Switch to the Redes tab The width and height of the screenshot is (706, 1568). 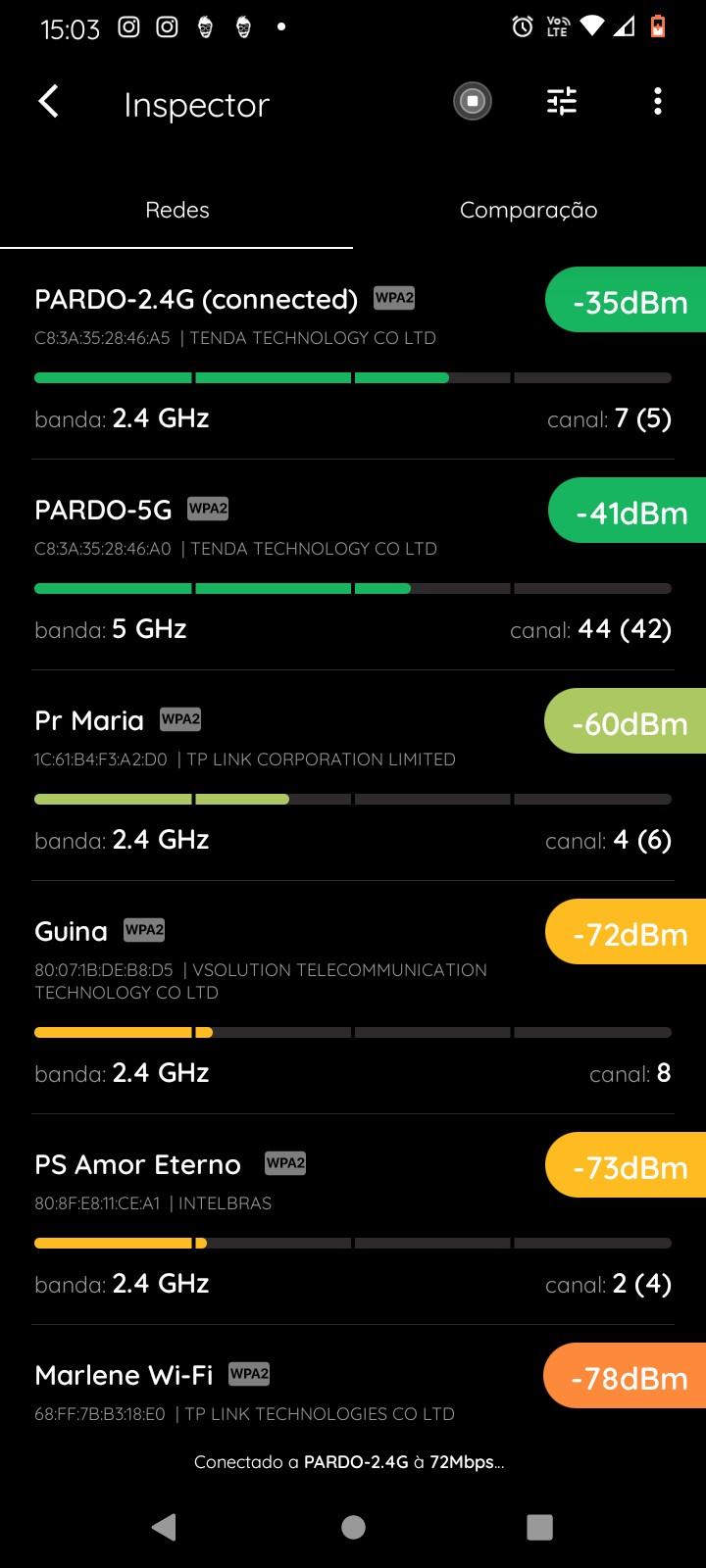[x=176, y=211]
